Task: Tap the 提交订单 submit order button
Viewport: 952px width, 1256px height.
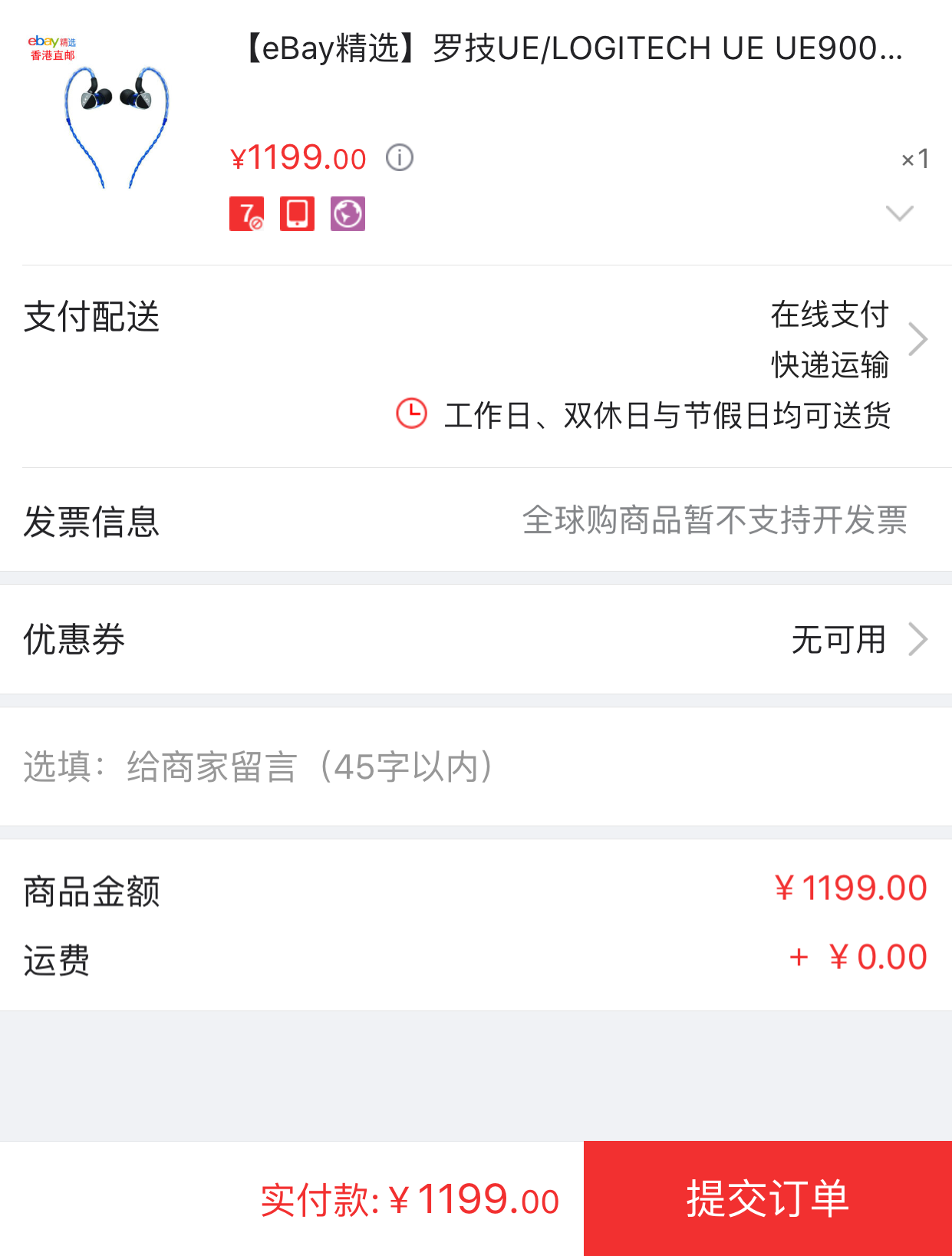Action: [x=765, y=1198]
